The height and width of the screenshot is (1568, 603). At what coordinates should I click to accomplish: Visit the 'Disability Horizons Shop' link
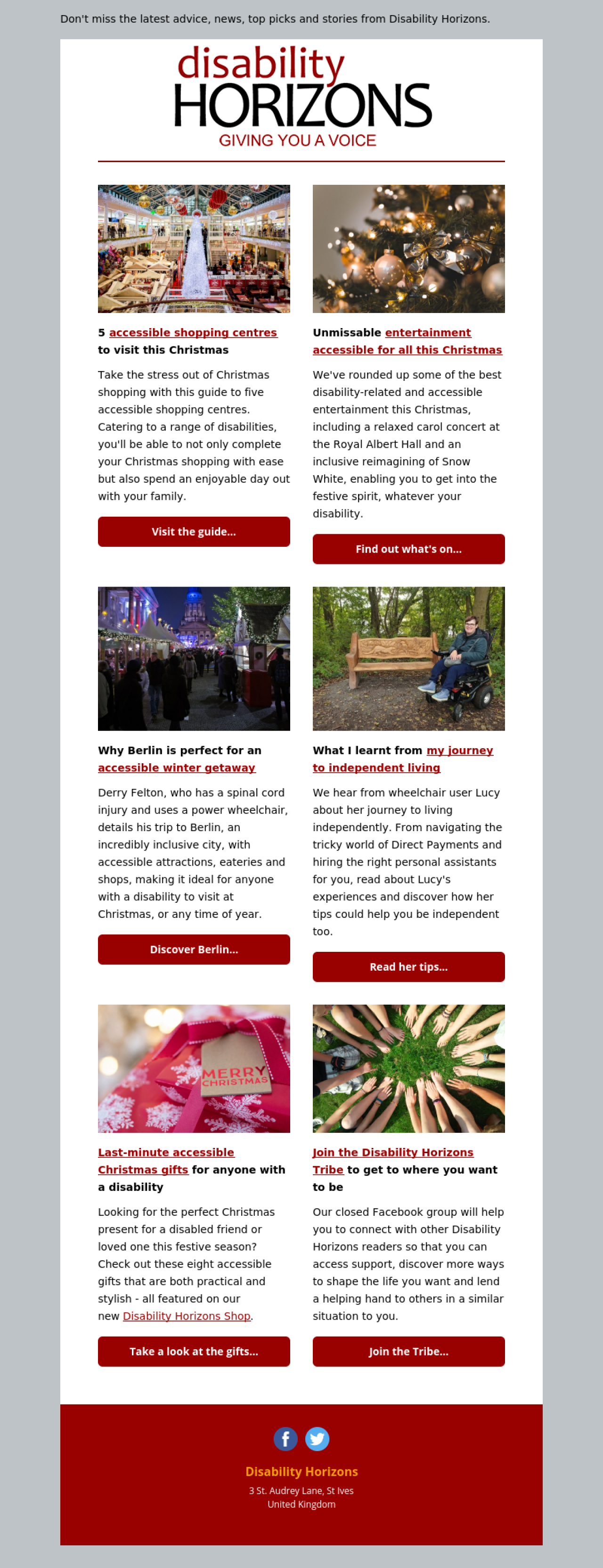(186, 1315)
